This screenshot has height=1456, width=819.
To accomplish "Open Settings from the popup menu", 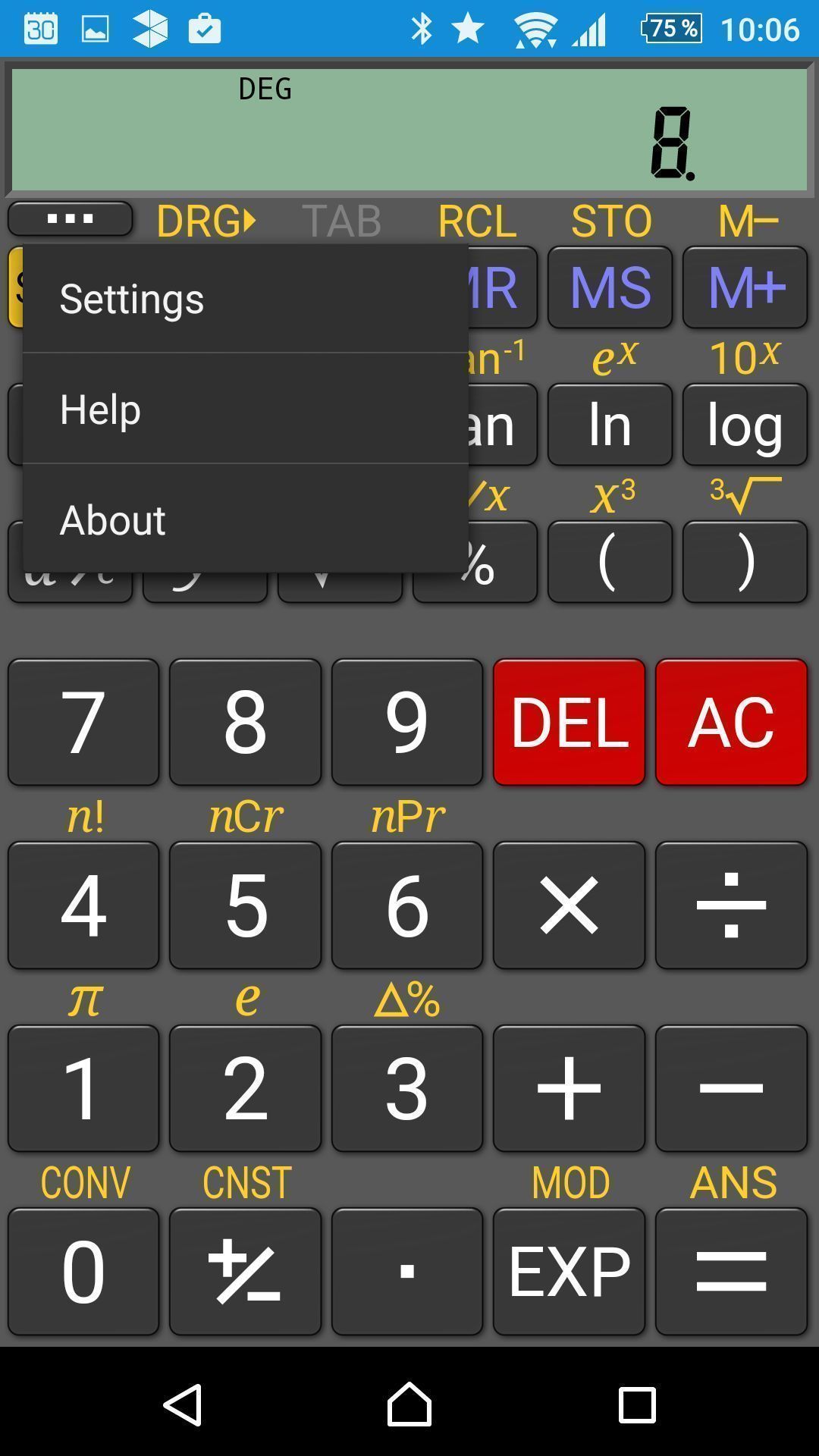I will point(245,298).
